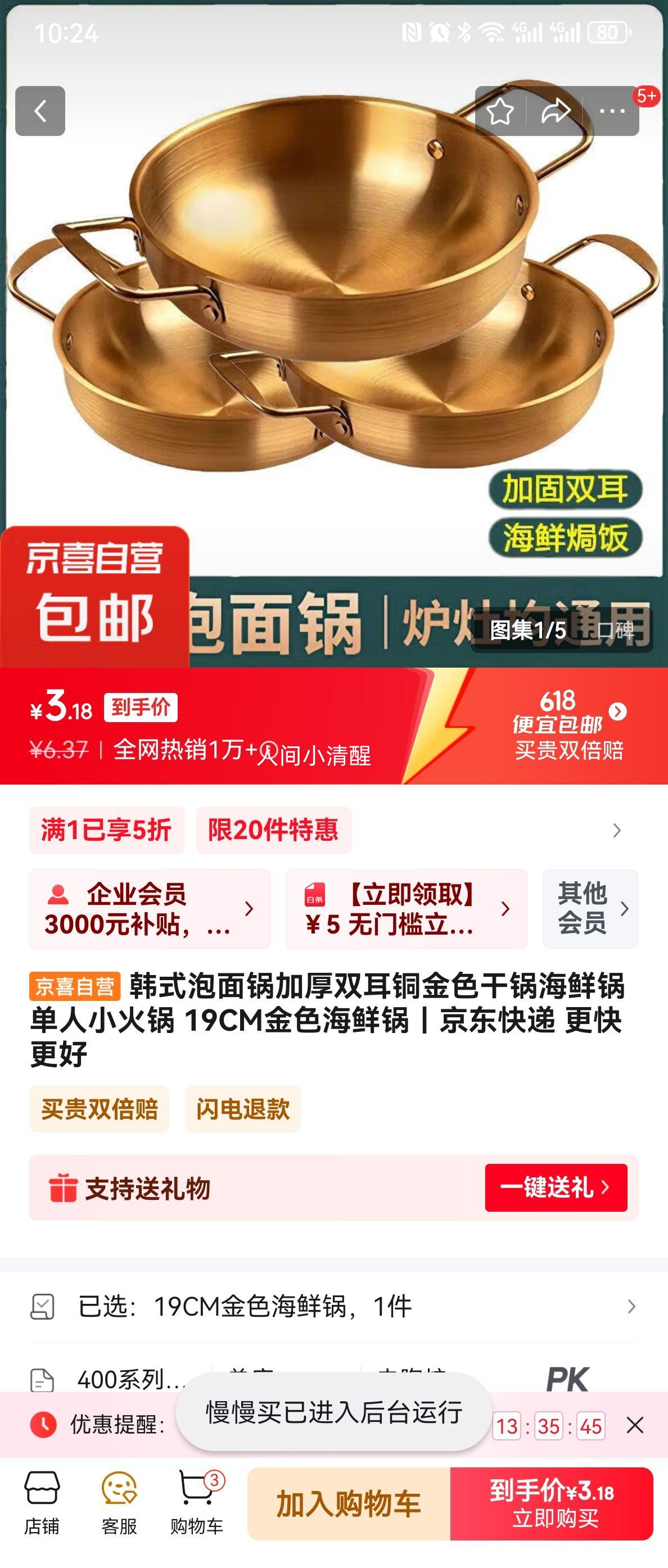Open the 已选 19CM金色海鲜锅 selection row
Image resolution: width=668 pixels, height=1568 pixels.
point(333,1306)
